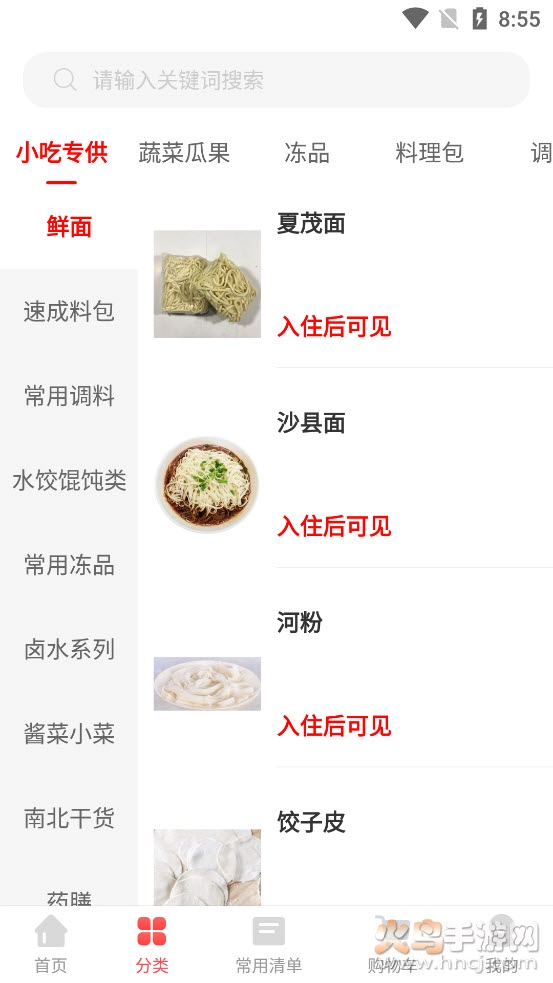Switch to the 常用清单 tab
This screenshot has height=983, width=553.
click(x=268, y=945)
